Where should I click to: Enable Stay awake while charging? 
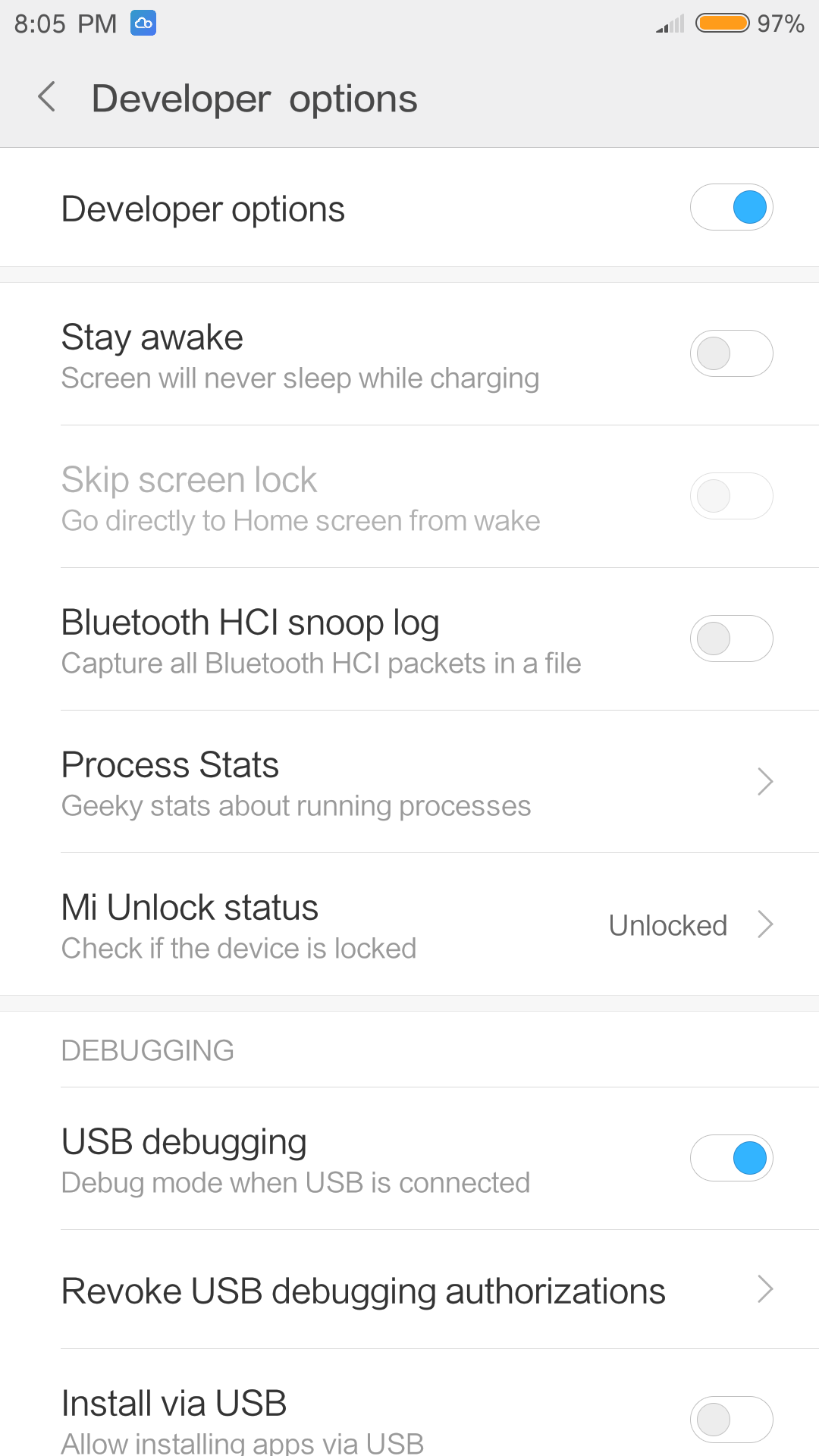(x=731, y=353)
